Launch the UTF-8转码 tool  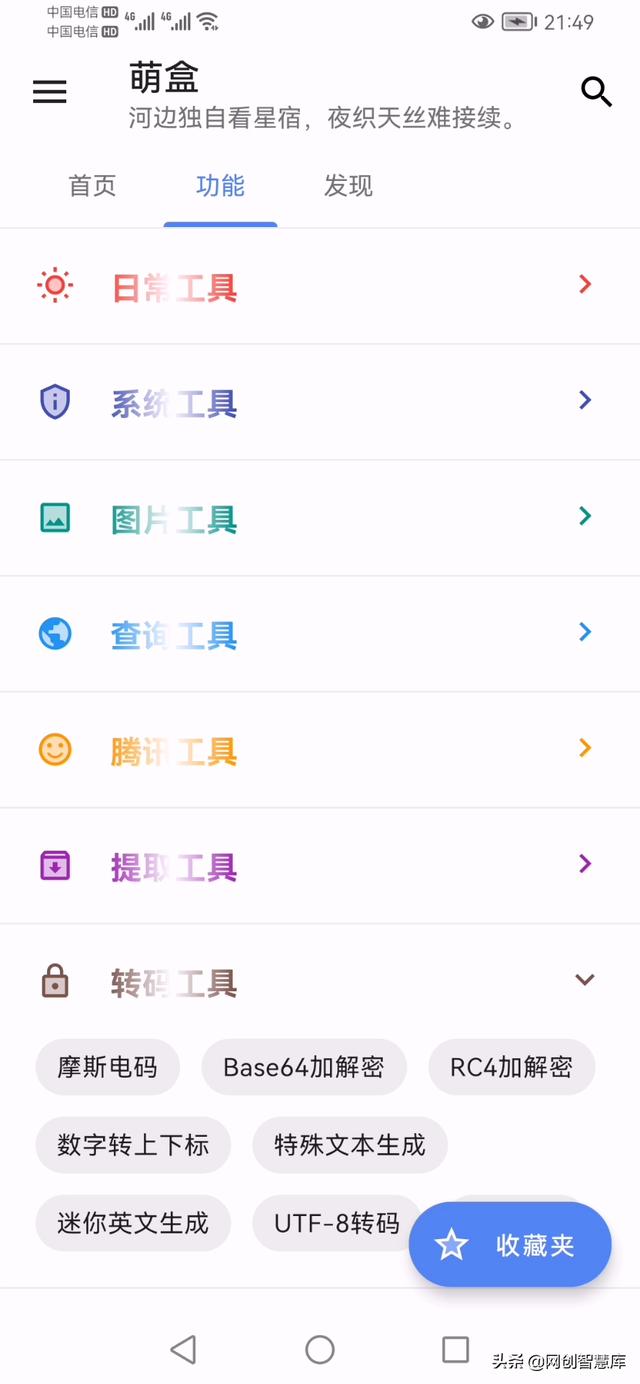pos(335,1223)
